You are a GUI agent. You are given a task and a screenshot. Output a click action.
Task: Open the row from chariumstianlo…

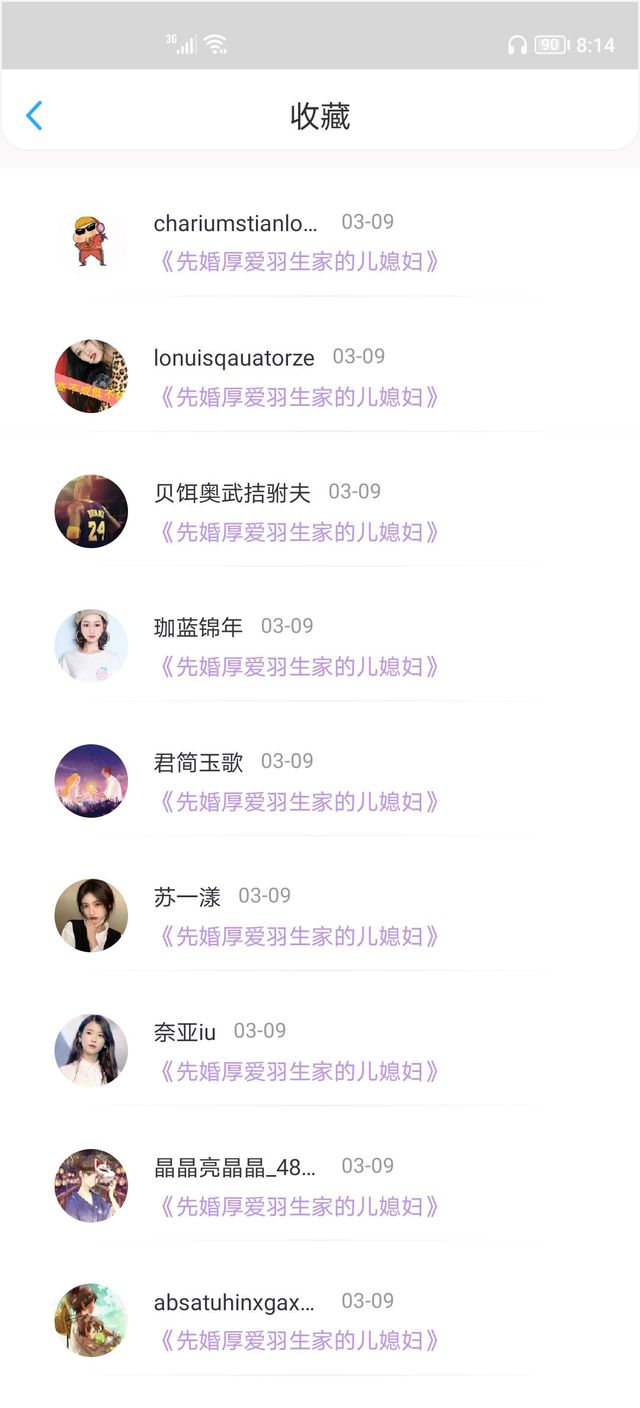(298, 242)
